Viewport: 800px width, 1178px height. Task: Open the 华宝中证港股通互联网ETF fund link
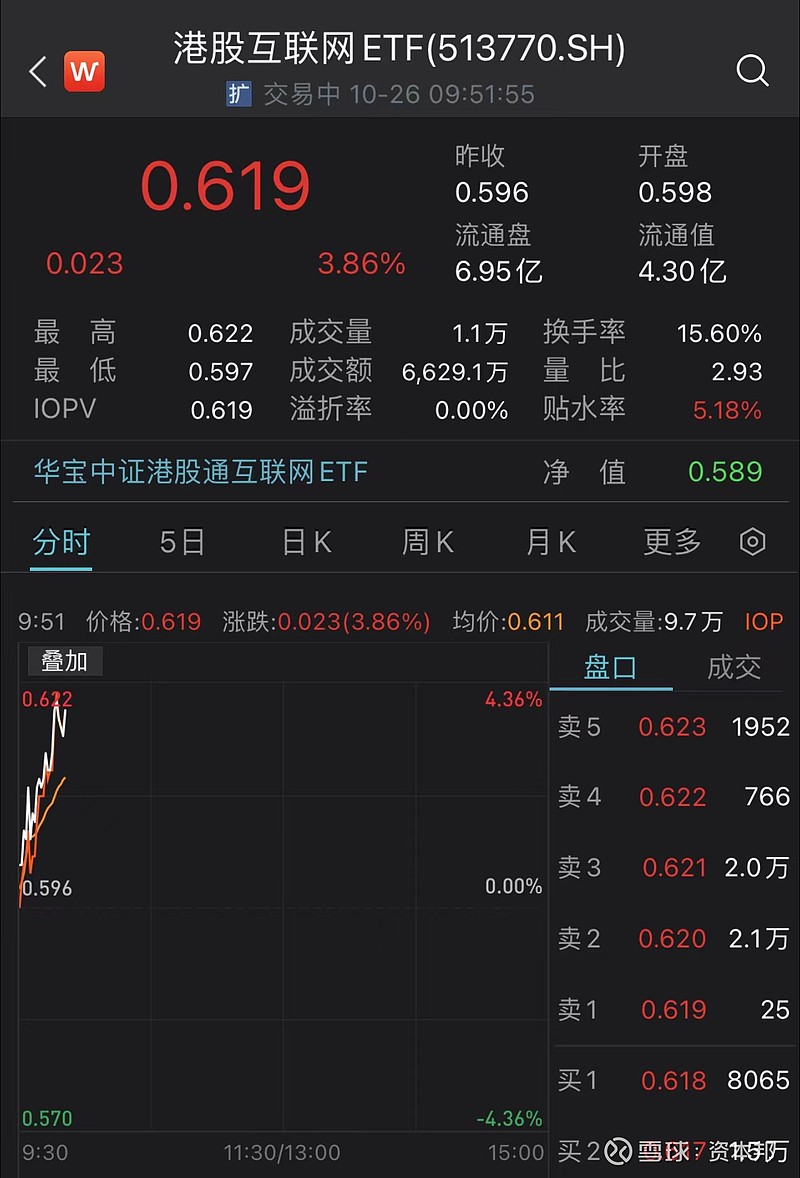tap(200, 472)
